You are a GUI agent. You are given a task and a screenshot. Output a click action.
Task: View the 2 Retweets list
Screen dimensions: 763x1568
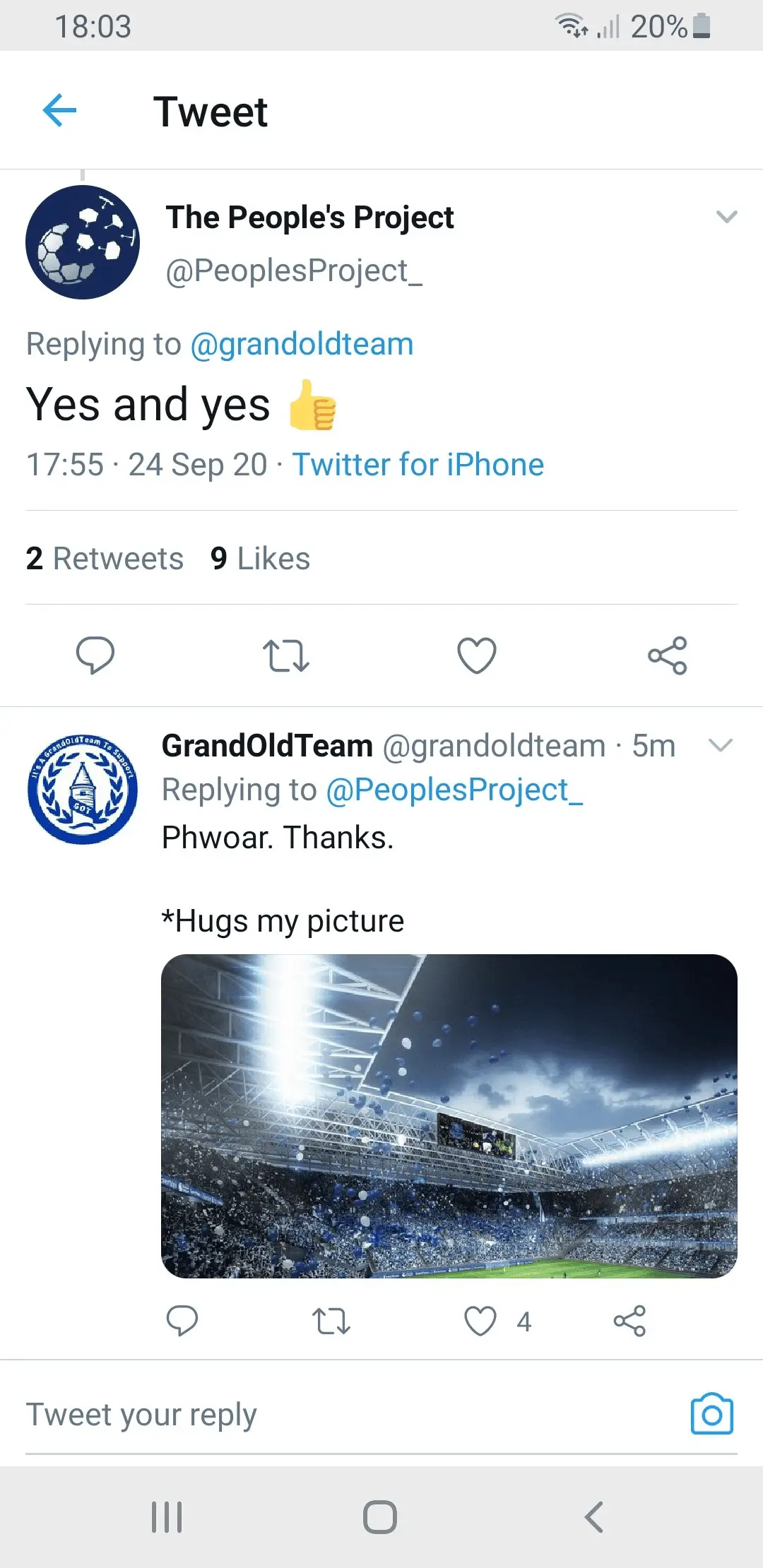(105, 559)
